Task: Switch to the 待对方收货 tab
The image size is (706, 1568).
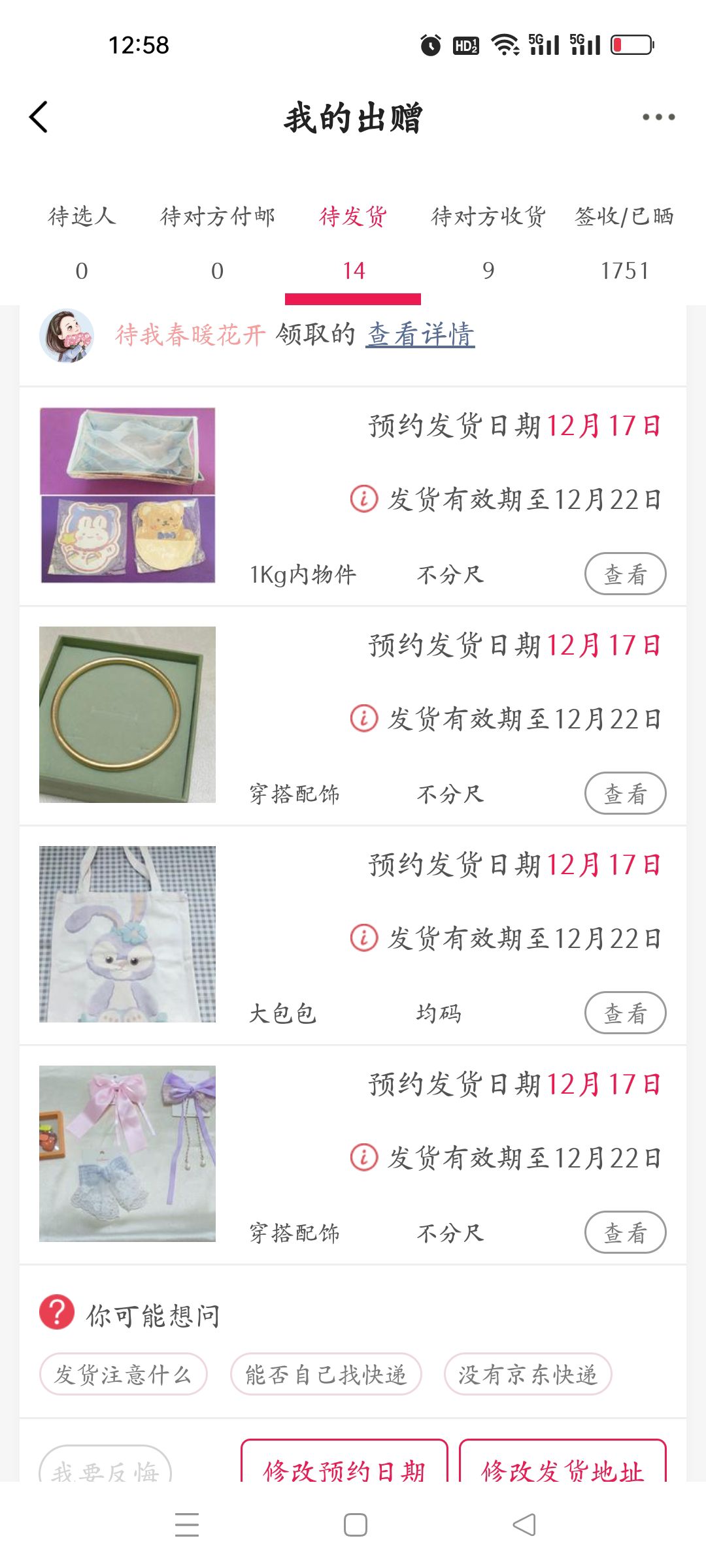Action: pyautogui.click(x=488, y=240)
